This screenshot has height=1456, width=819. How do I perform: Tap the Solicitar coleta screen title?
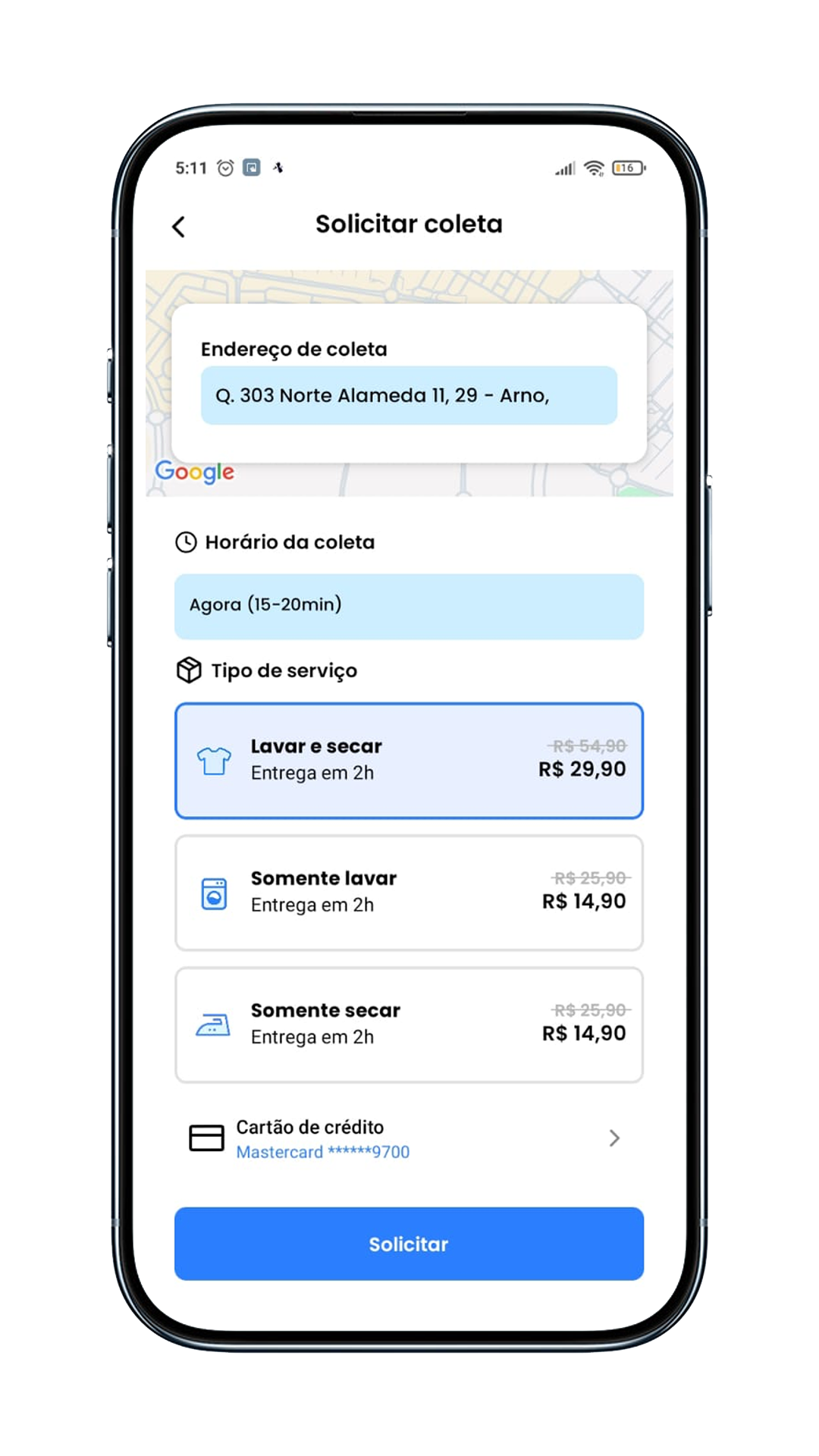409,223
